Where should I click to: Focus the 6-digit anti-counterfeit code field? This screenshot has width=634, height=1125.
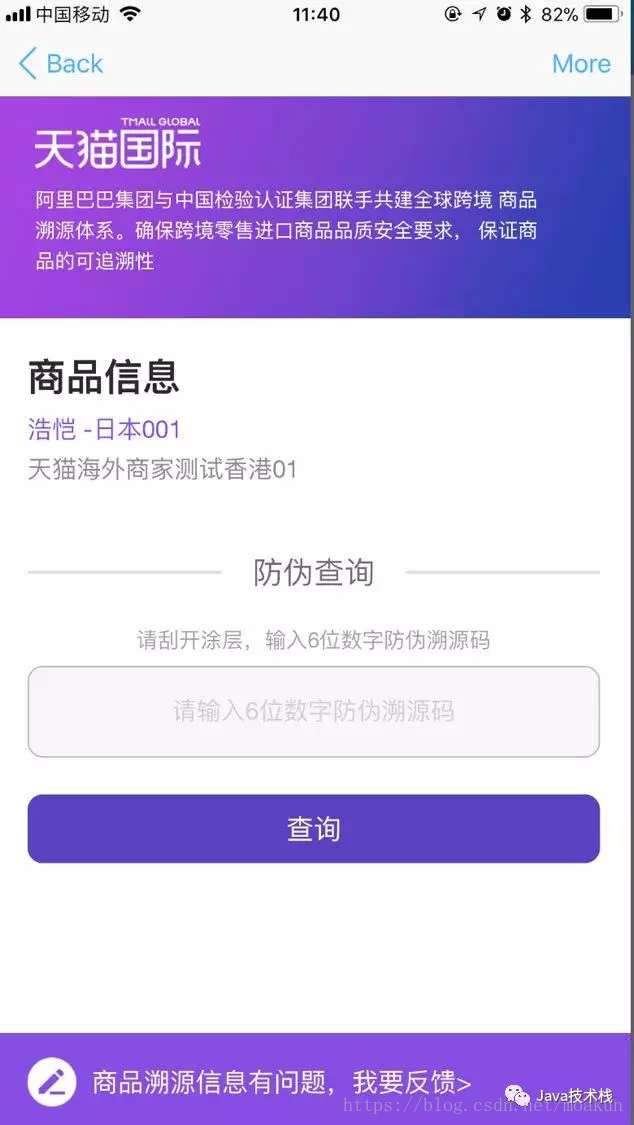coord(313,712)
